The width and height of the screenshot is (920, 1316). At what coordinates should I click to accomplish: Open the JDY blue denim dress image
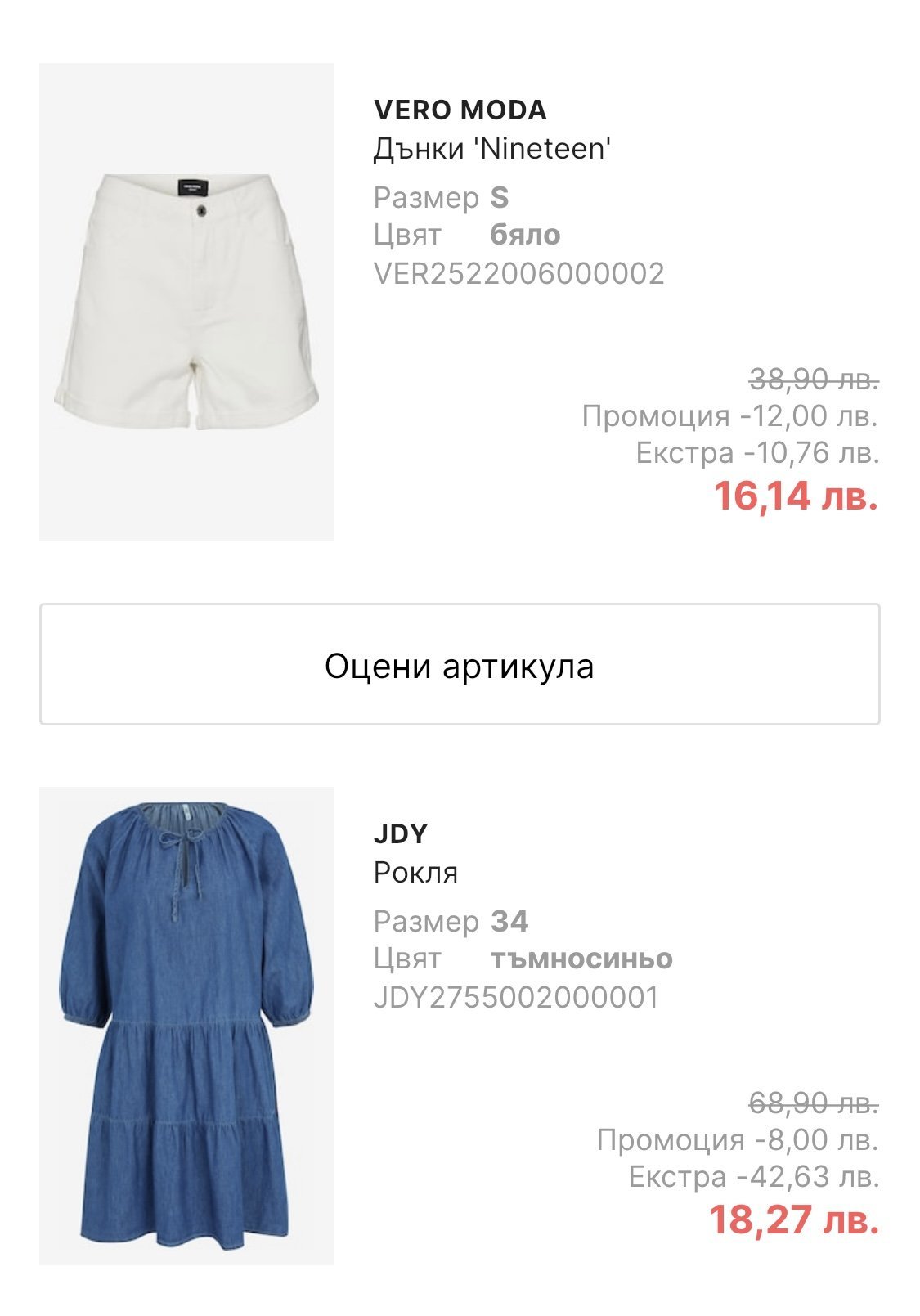[186, 1026]
